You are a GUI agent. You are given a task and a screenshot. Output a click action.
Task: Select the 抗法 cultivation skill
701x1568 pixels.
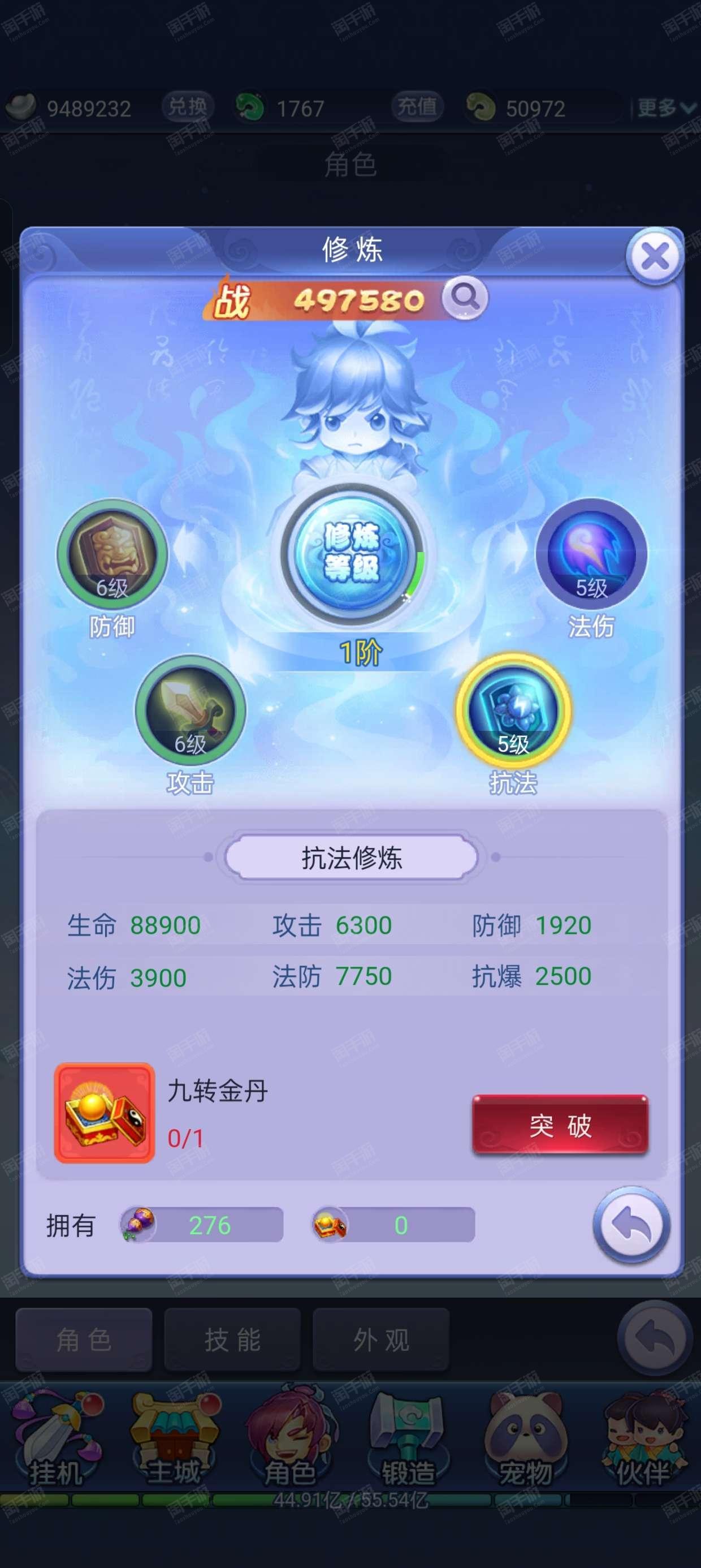click(513, 710)
